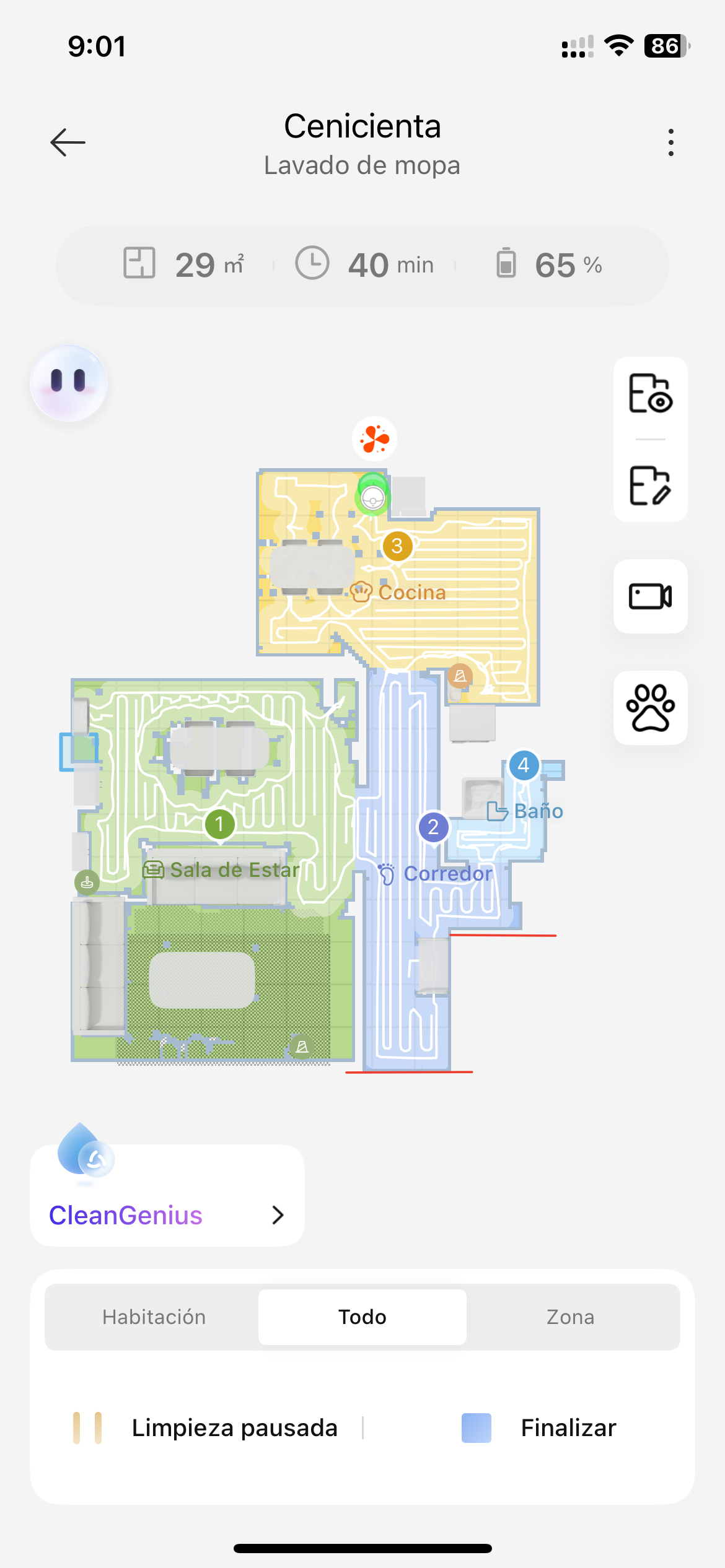
Task: Open the three-dot overflow menu
Action: [x=670, y=142]
